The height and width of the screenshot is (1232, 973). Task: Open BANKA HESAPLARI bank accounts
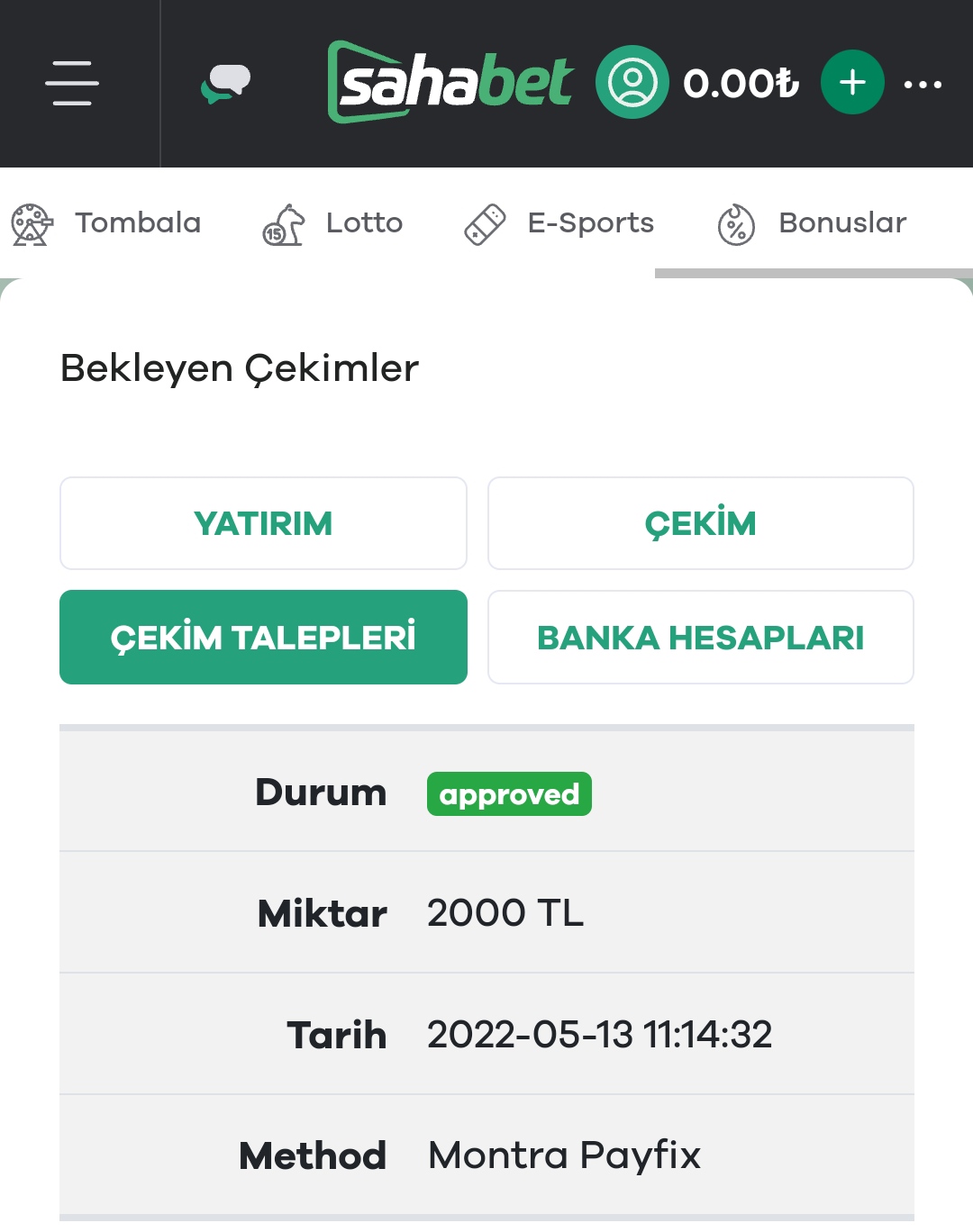[x=700, y=637]
